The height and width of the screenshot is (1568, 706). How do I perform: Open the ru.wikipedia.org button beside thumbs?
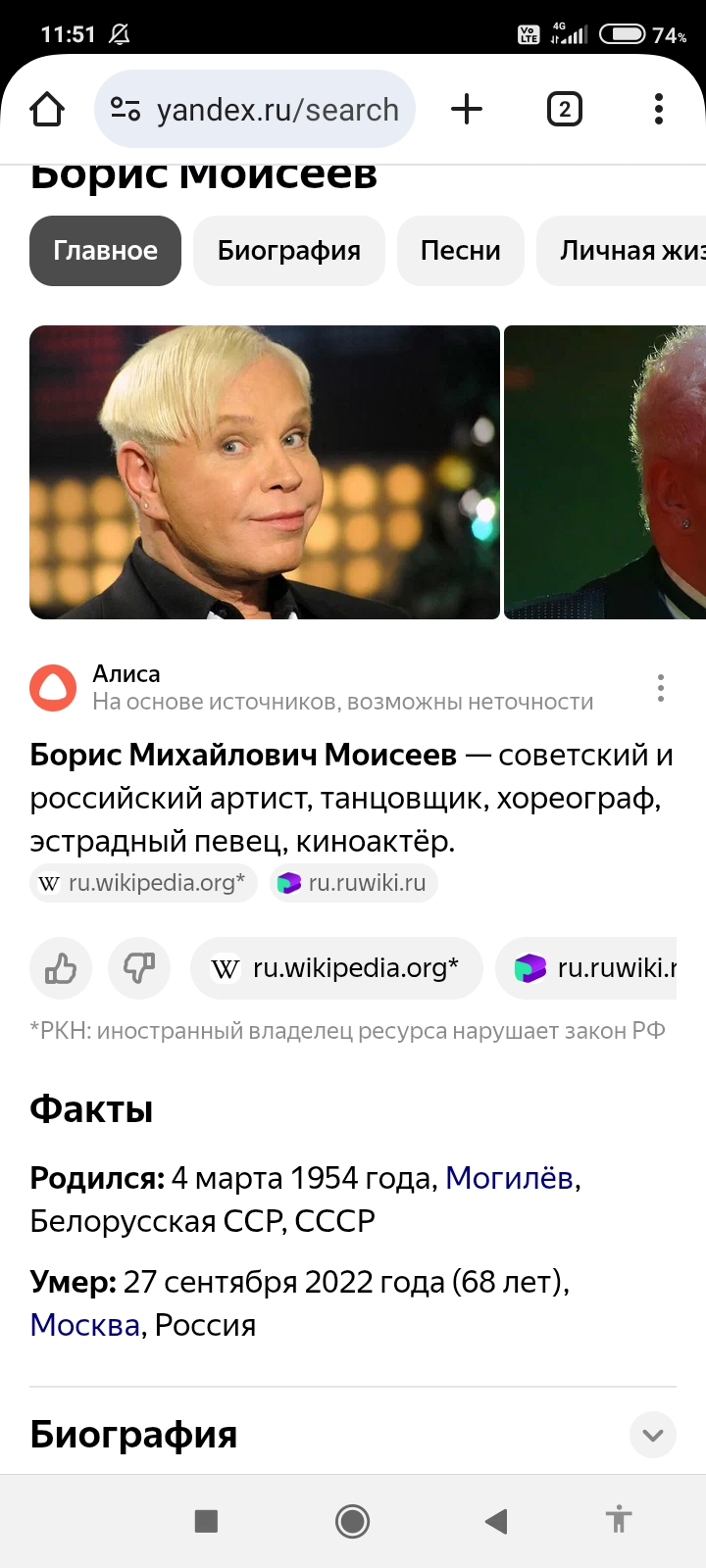[x=336, y=968]
